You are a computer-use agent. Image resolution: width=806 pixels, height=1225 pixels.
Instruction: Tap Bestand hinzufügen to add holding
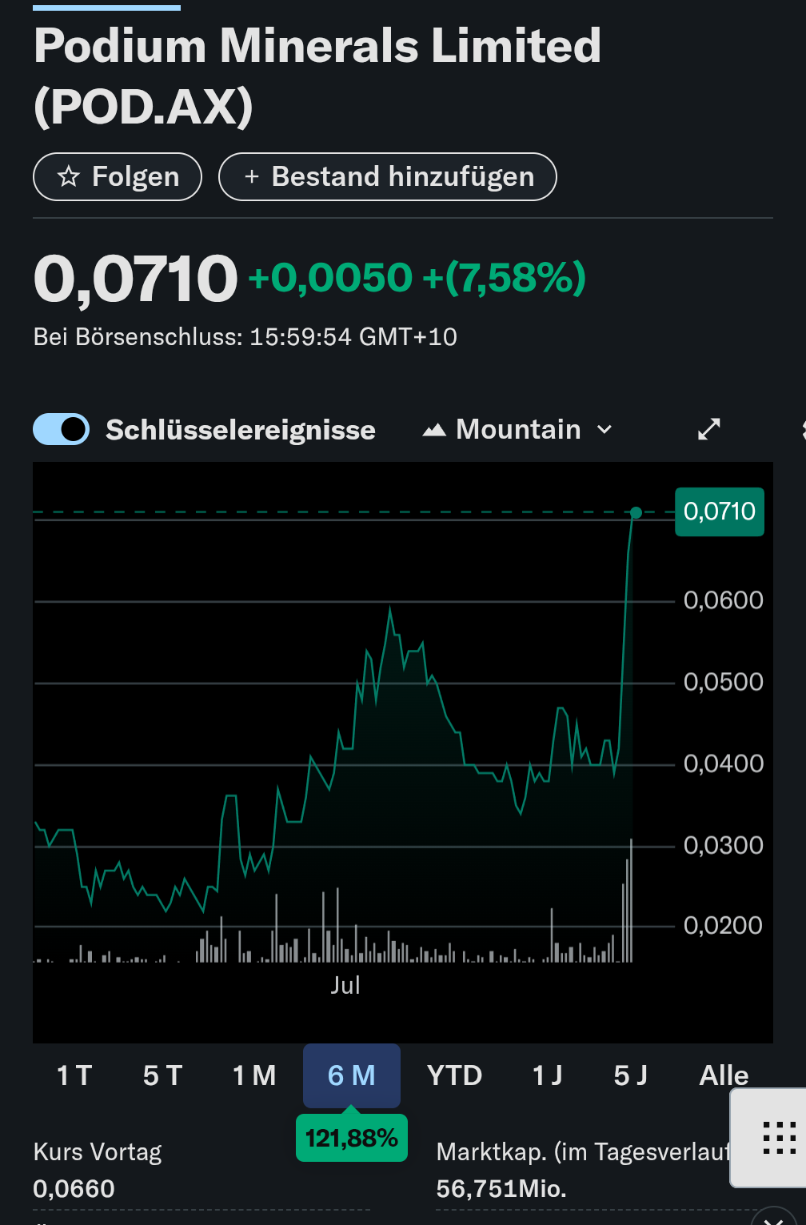387,177
